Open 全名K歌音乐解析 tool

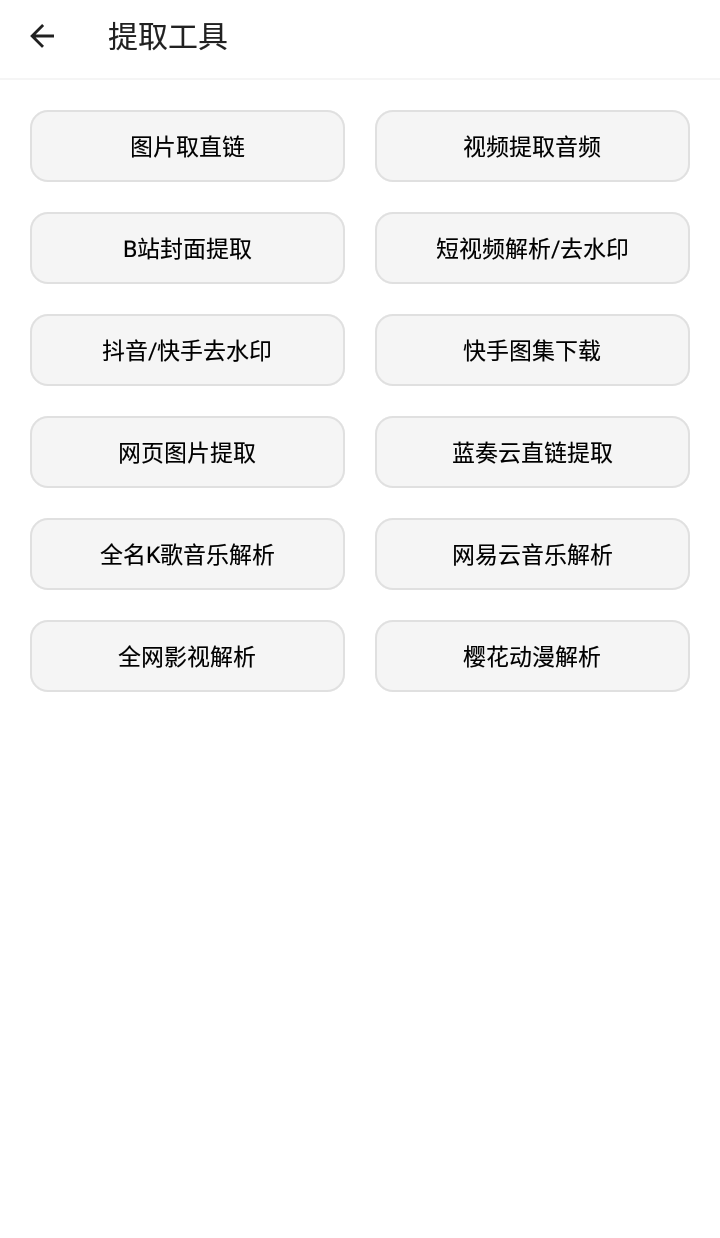[x=187, y=554]
